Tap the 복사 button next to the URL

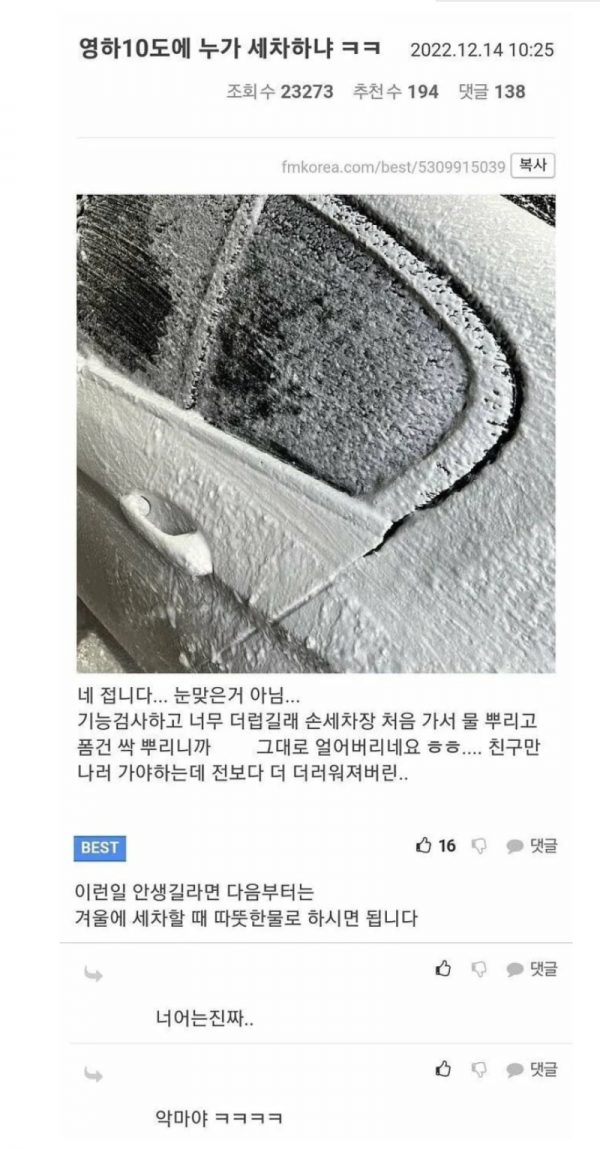point(532,166)
